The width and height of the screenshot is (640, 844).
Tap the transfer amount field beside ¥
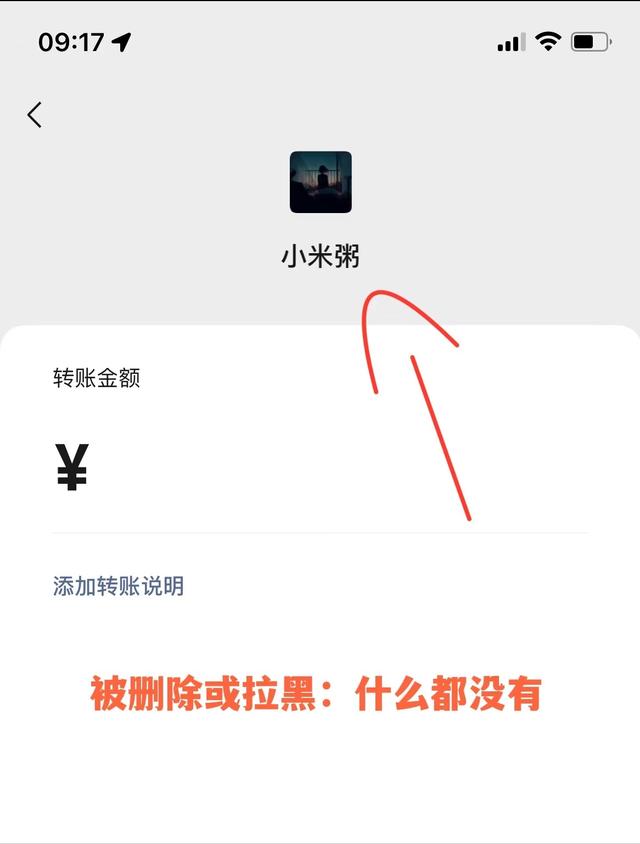[x=330, y=468]
